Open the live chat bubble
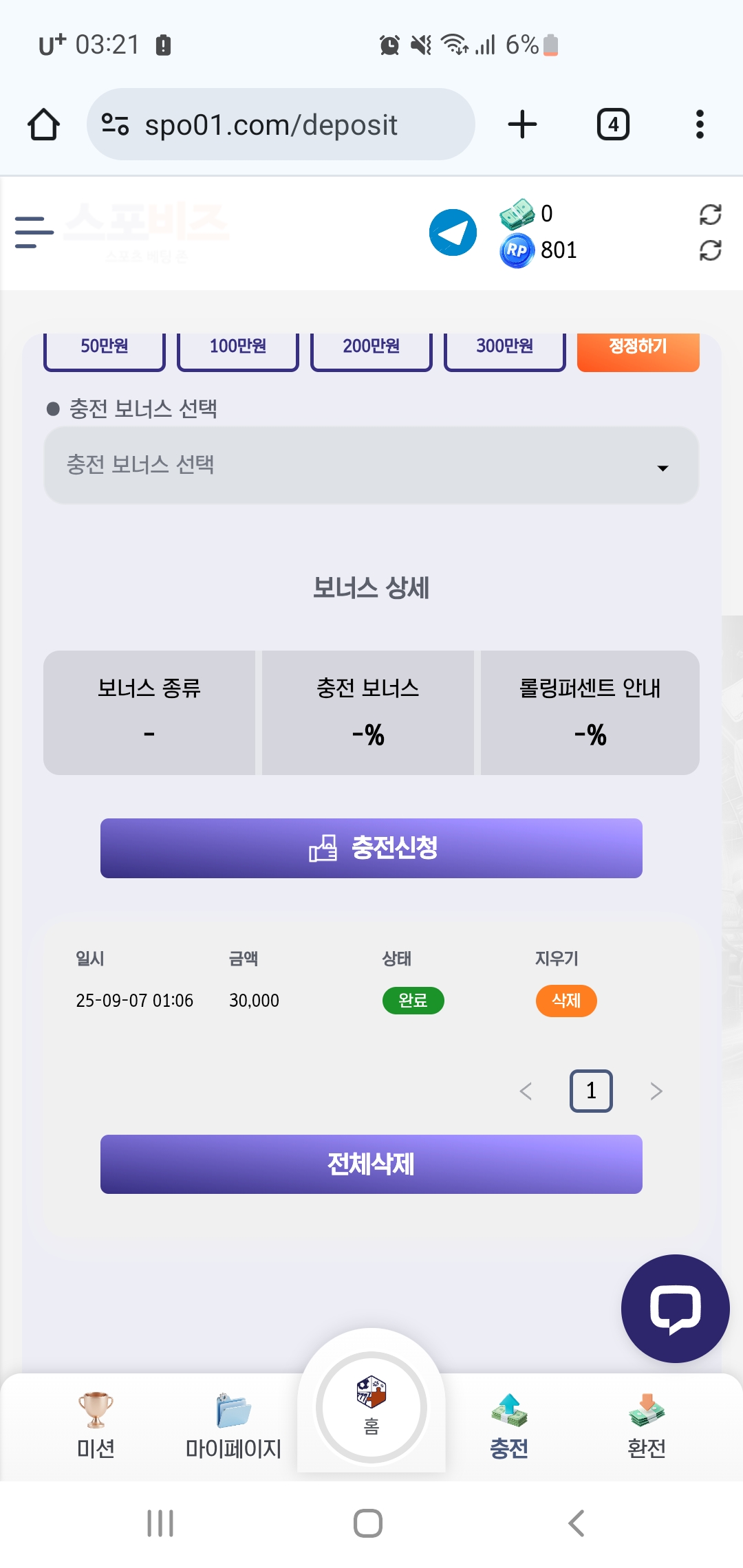The width and height of the screenshot is (743, 1568). pyautogui.click(x=675, y=1309)
